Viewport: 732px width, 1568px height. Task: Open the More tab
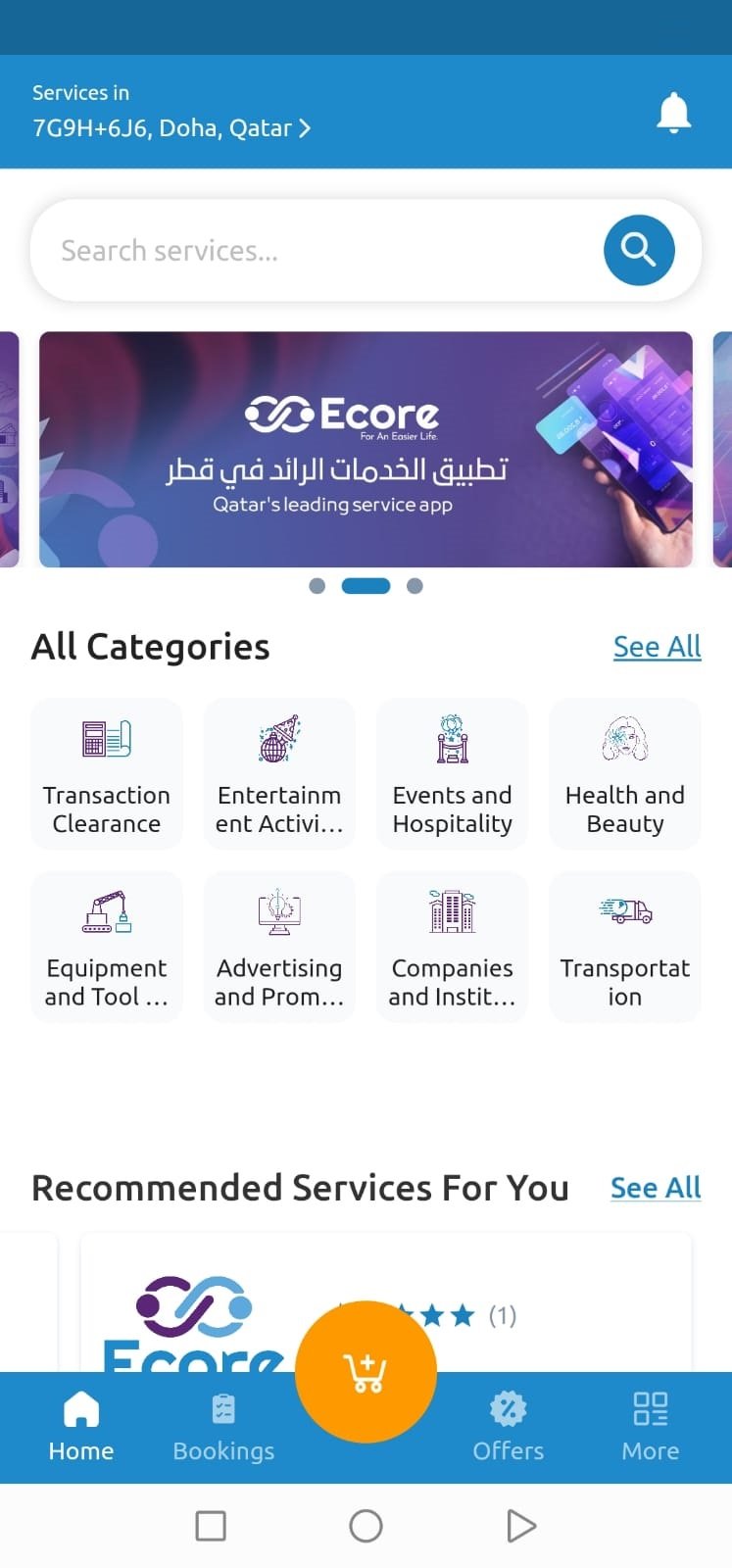pyautogui.click(x=650, y=1427)
